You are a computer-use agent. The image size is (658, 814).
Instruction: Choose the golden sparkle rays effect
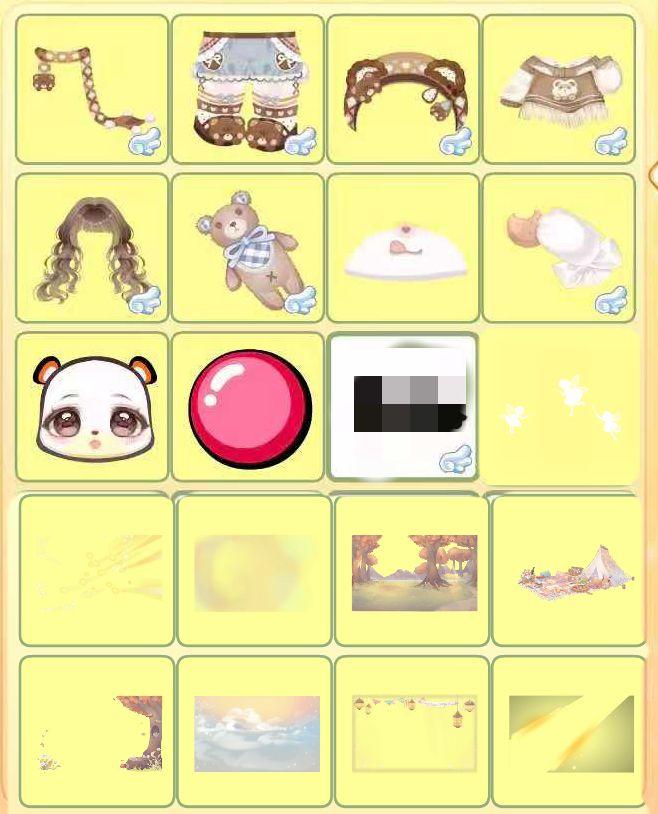coord(97,571)
